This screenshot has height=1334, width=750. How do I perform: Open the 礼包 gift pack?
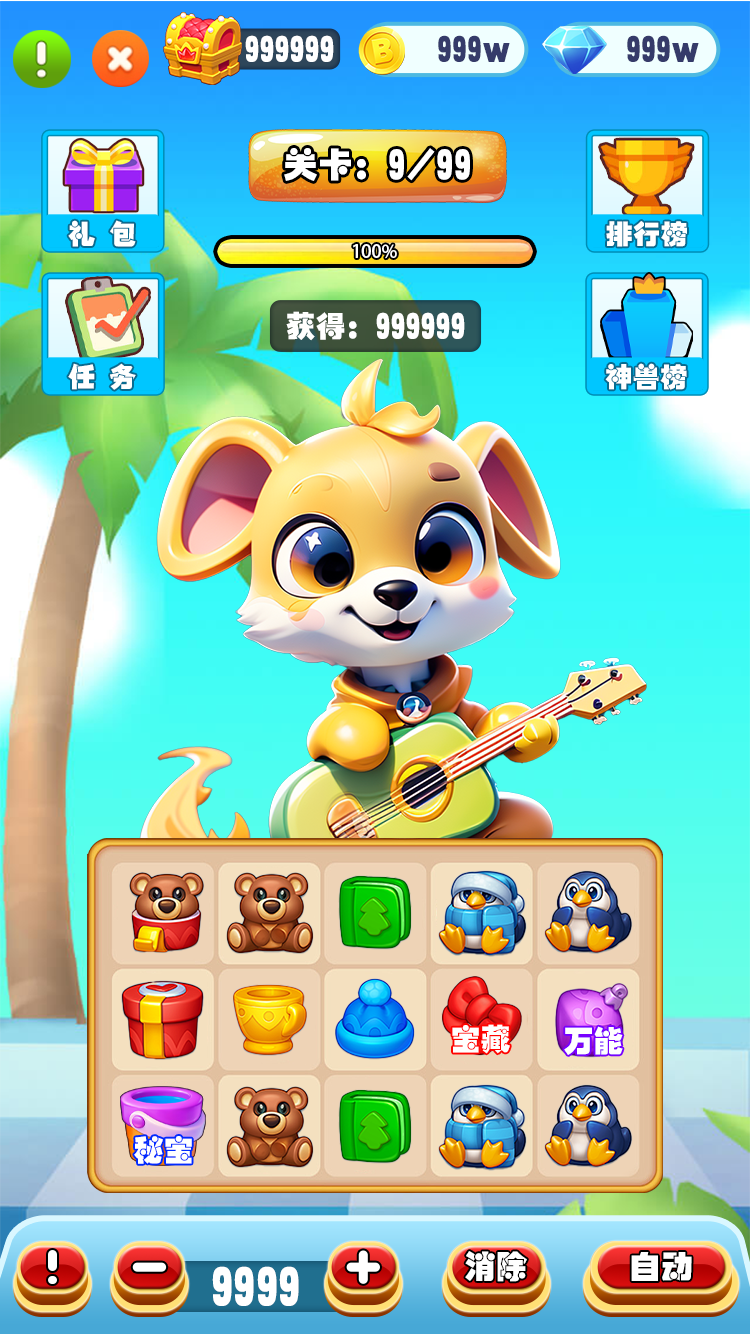tap(103, 191)
